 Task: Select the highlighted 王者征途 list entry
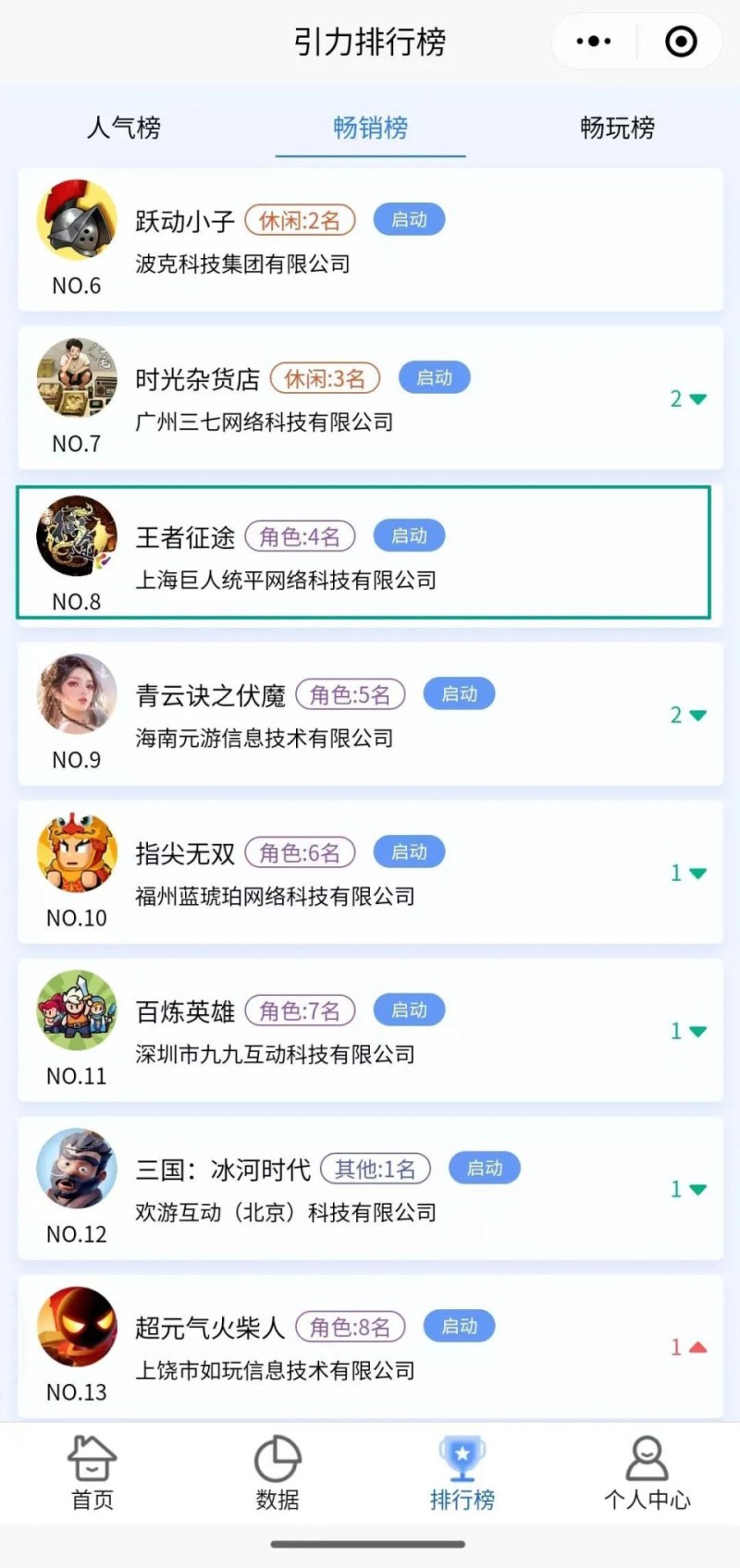(370, 552)
